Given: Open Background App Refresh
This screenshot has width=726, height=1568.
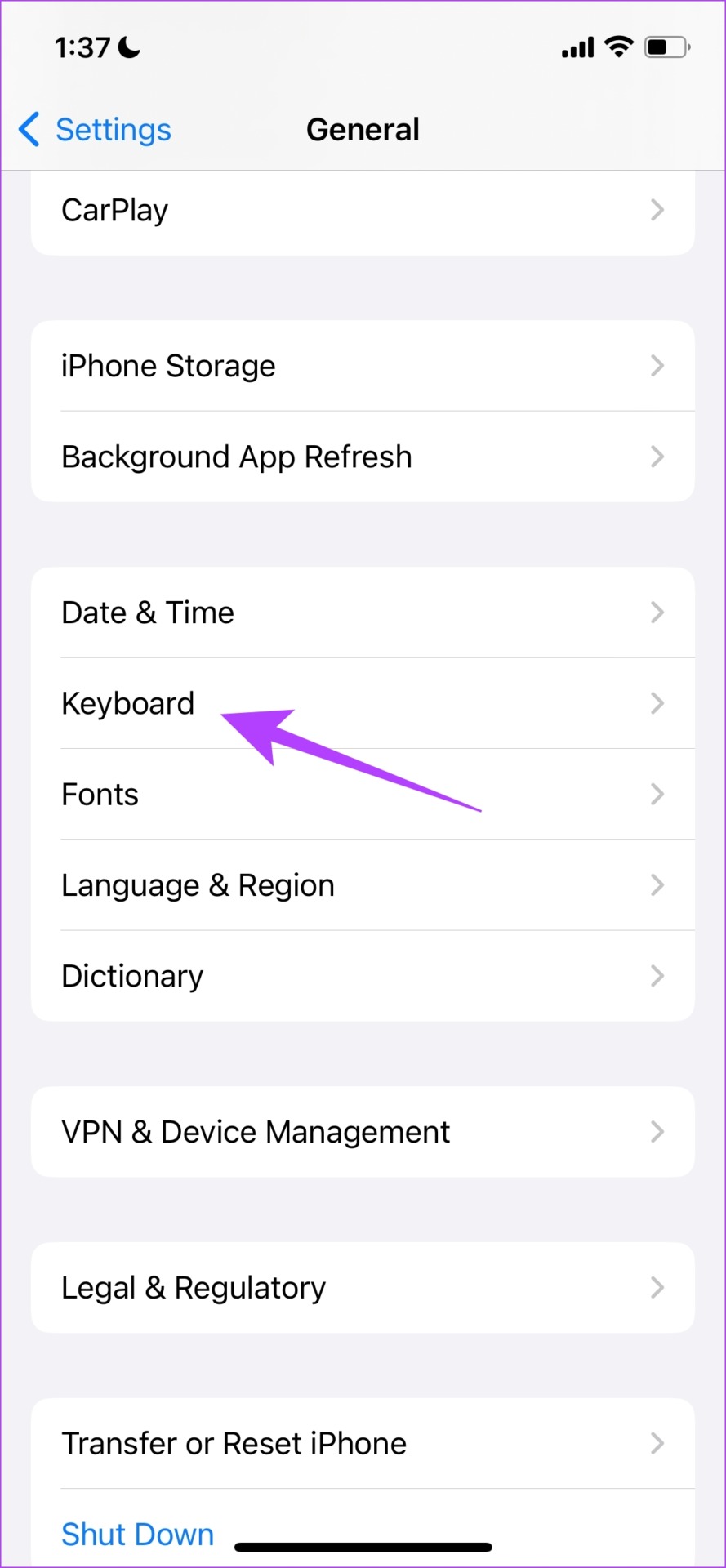Looking at the screenshot, I should 363,457.
